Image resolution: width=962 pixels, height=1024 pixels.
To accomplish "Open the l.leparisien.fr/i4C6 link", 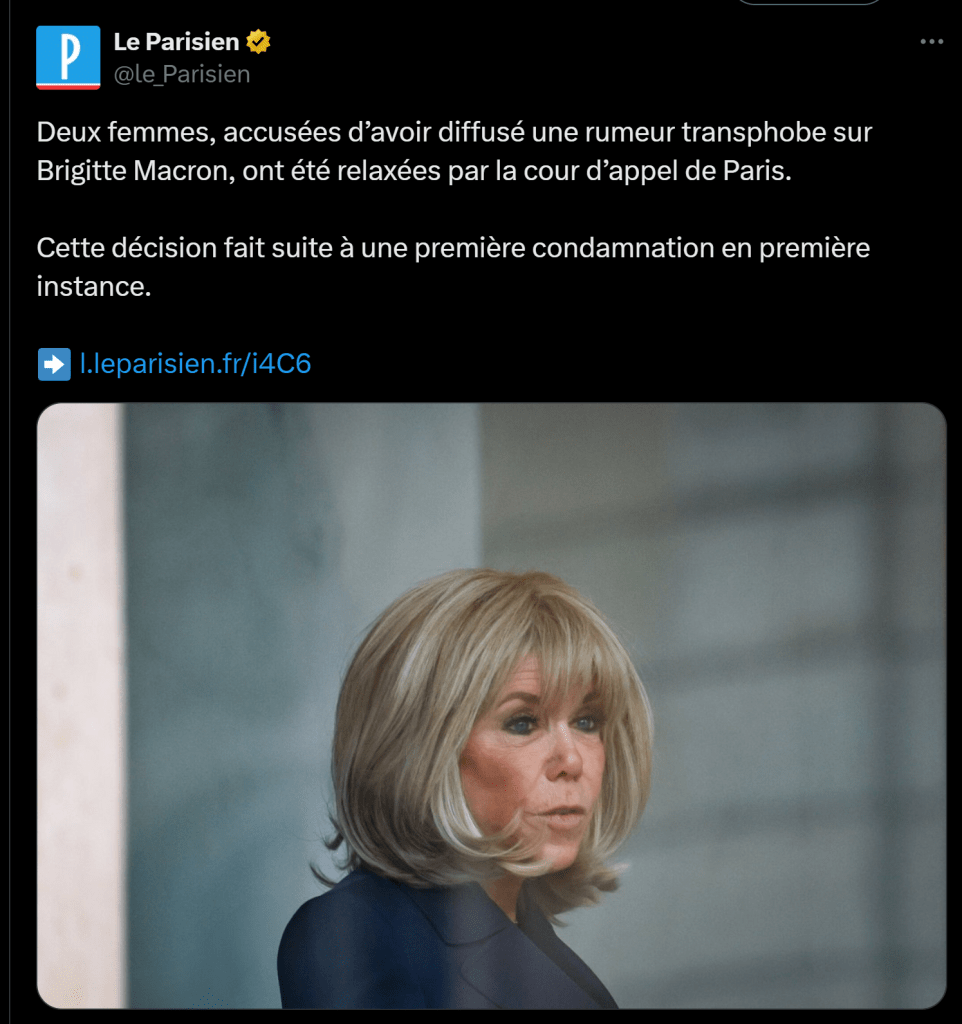I will [x=195, y=363].
